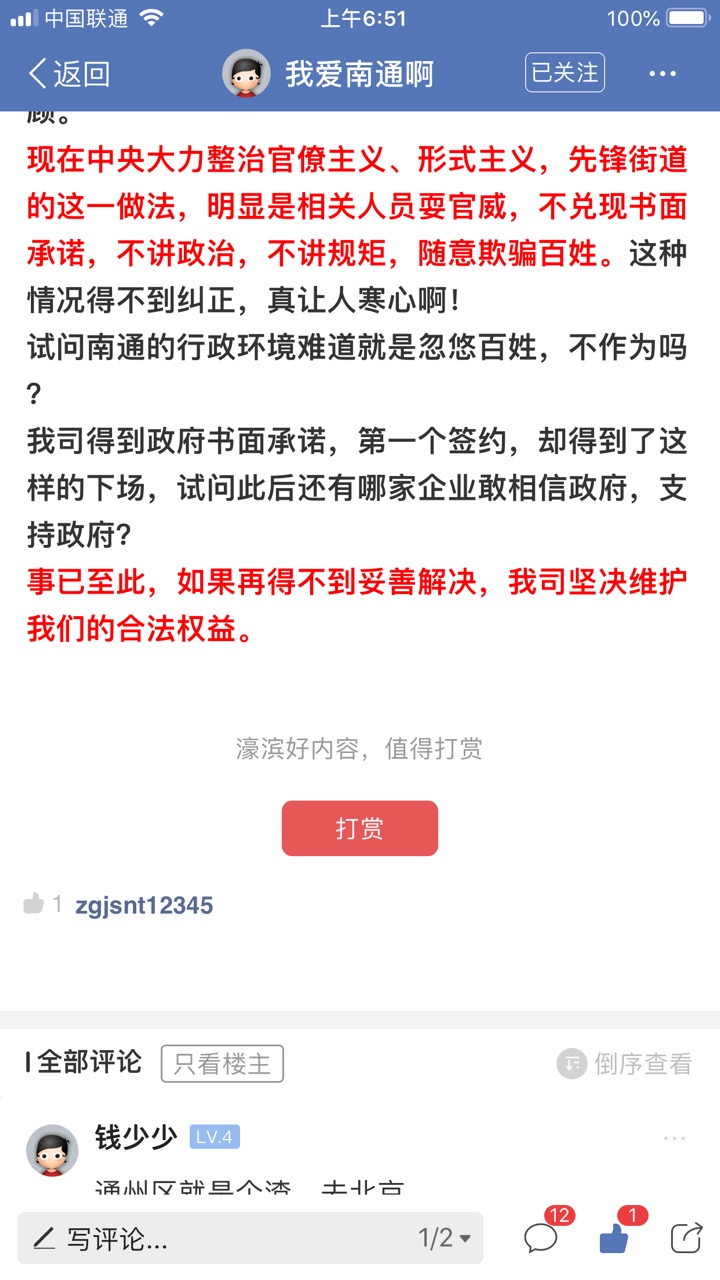The height and width of the screenshot is (1280, 720).
Task: Open the overflow menu in header
Action: pyautogui.click(x=663, y=74)
